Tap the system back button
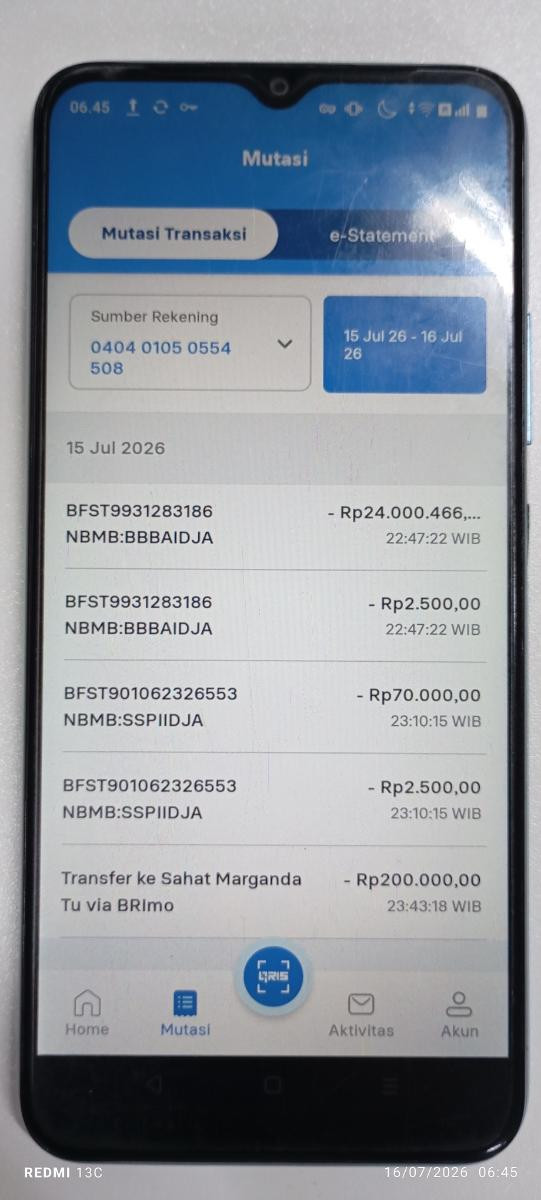This screenshot has width=541, height=1200. (152, 1085)
